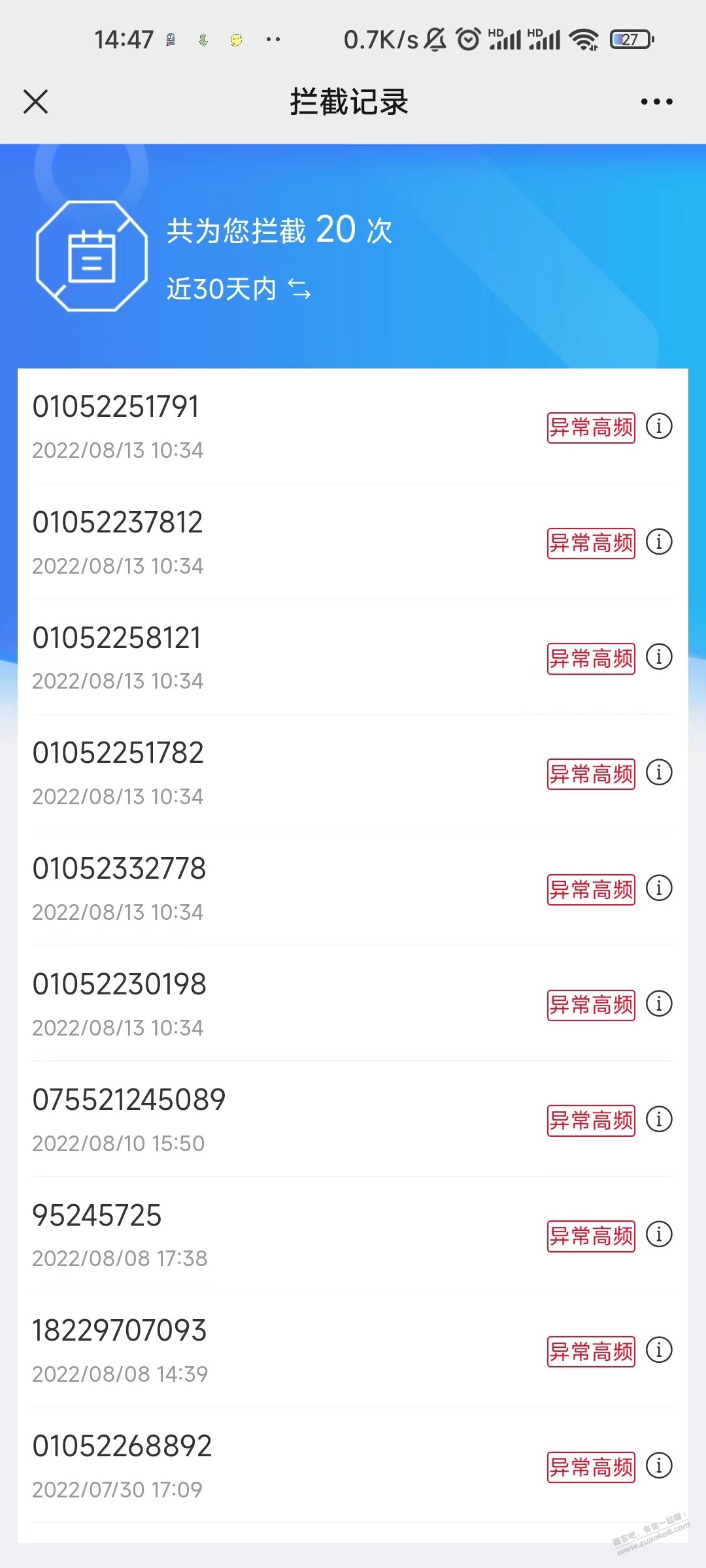Open details for blocked number 01052258121
Screen dimensions: 706x1568
[x=660, y=659]
